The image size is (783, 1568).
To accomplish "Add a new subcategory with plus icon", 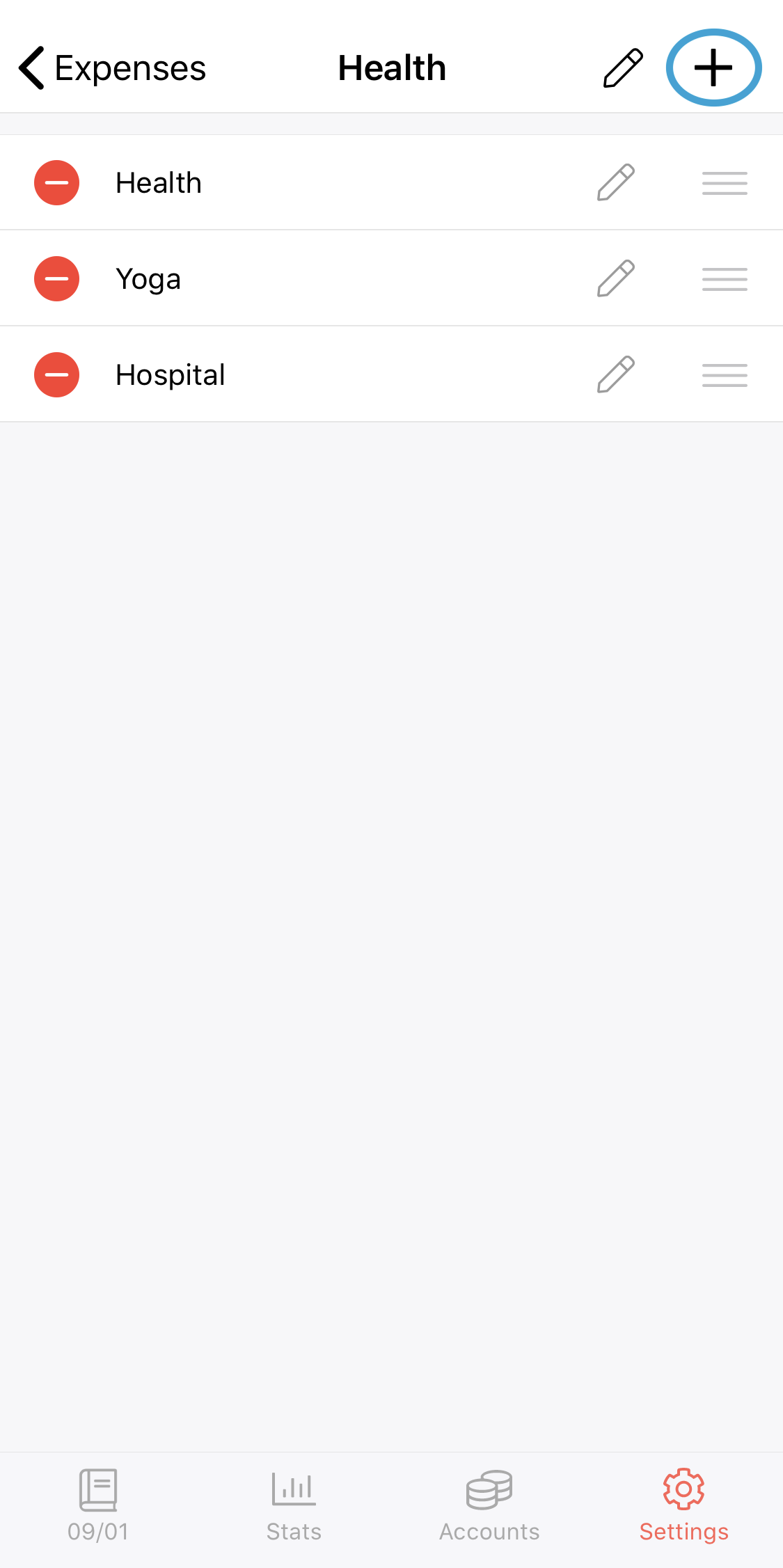I will pyautogui.click(x=713, y=68).
